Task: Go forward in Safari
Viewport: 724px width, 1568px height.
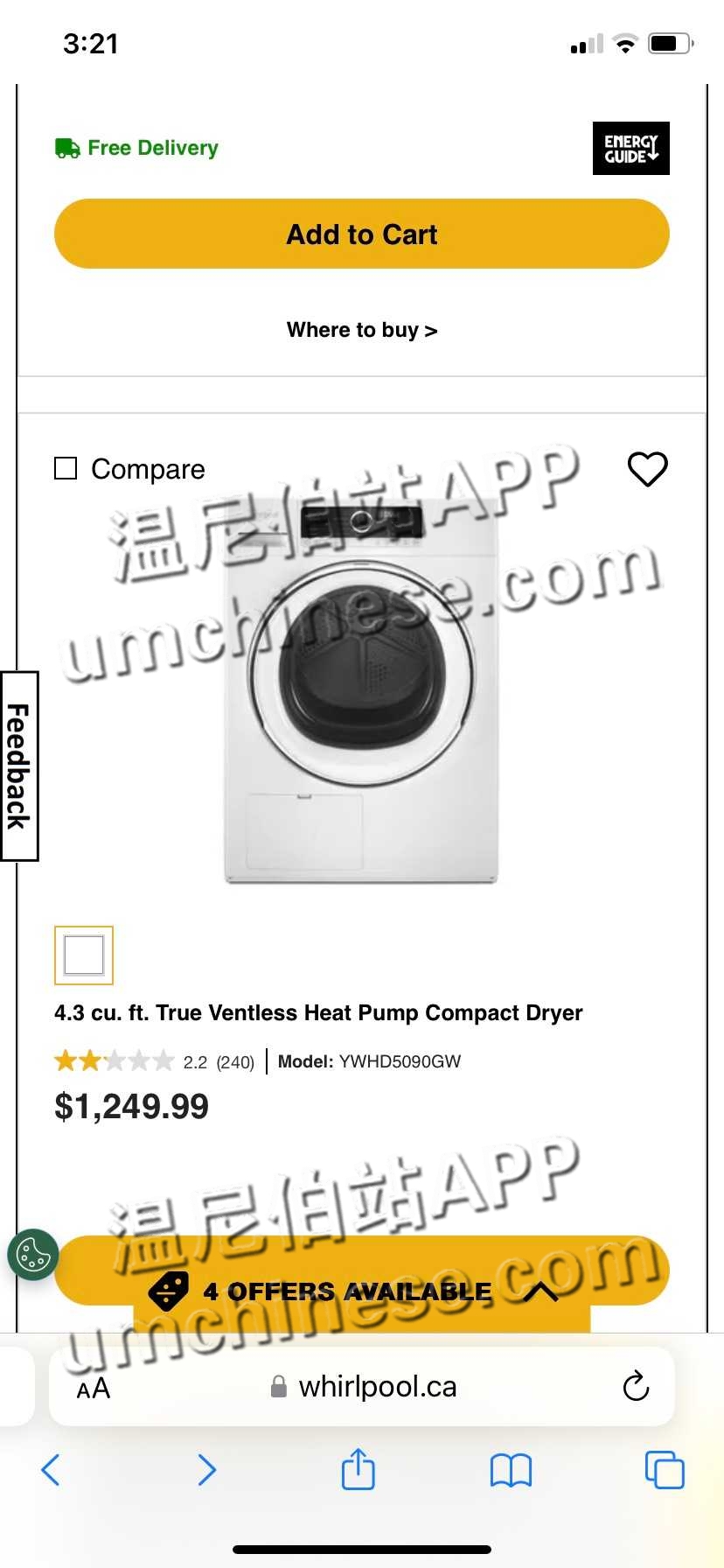Action: (206, 1470)
